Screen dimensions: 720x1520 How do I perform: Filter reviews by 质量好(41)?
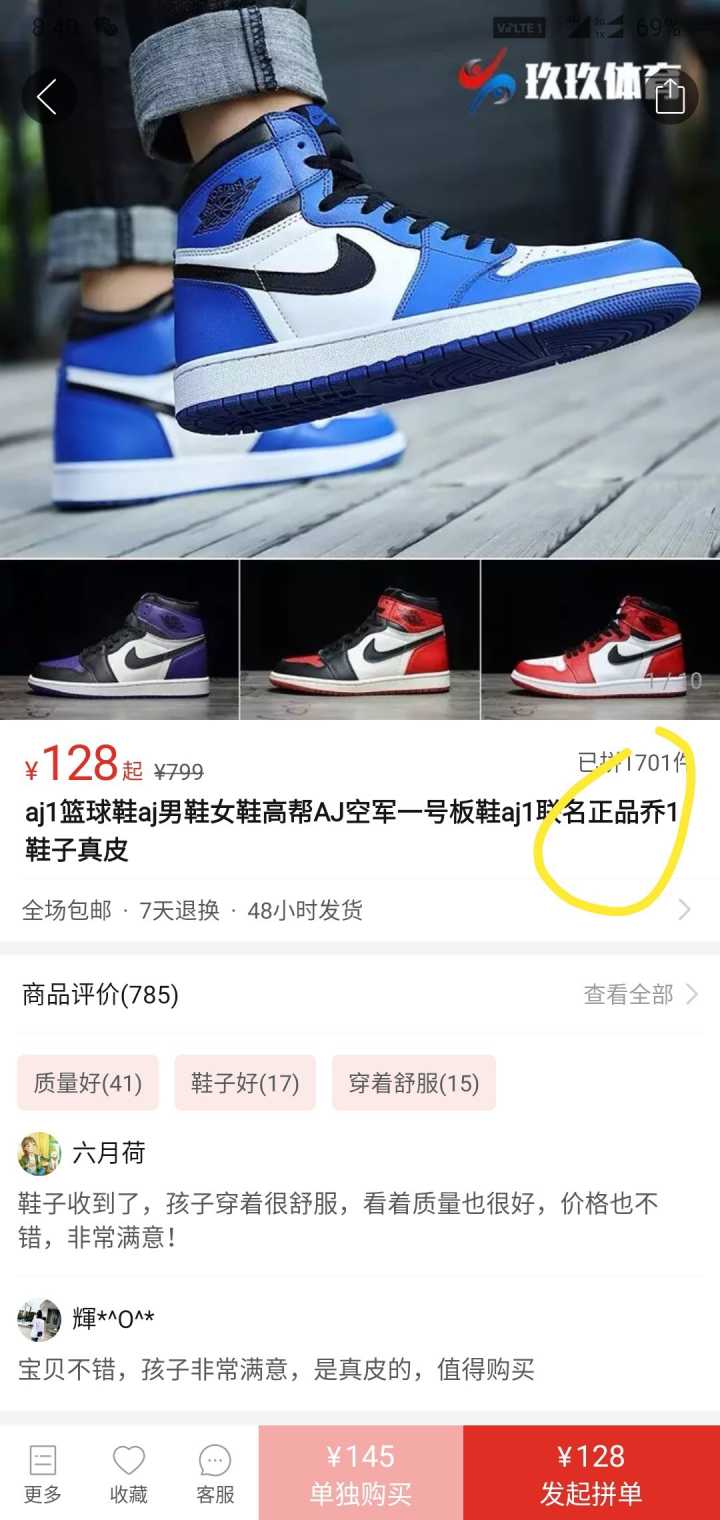pyautogui.click(x=88, y=1083)
